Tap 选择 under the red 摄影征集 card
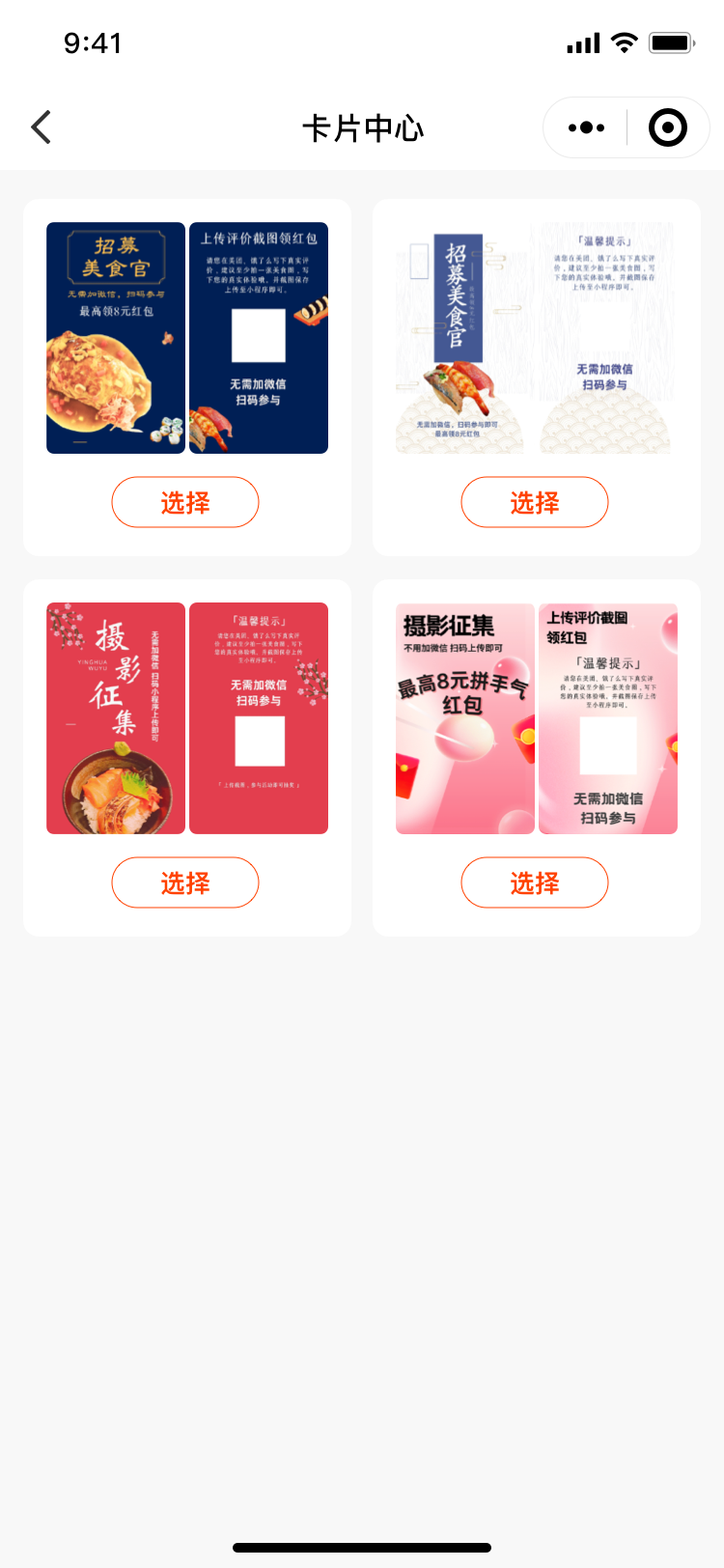This screenshot has height=1568, width=724. pyautogui.click(x=185, y=882)
